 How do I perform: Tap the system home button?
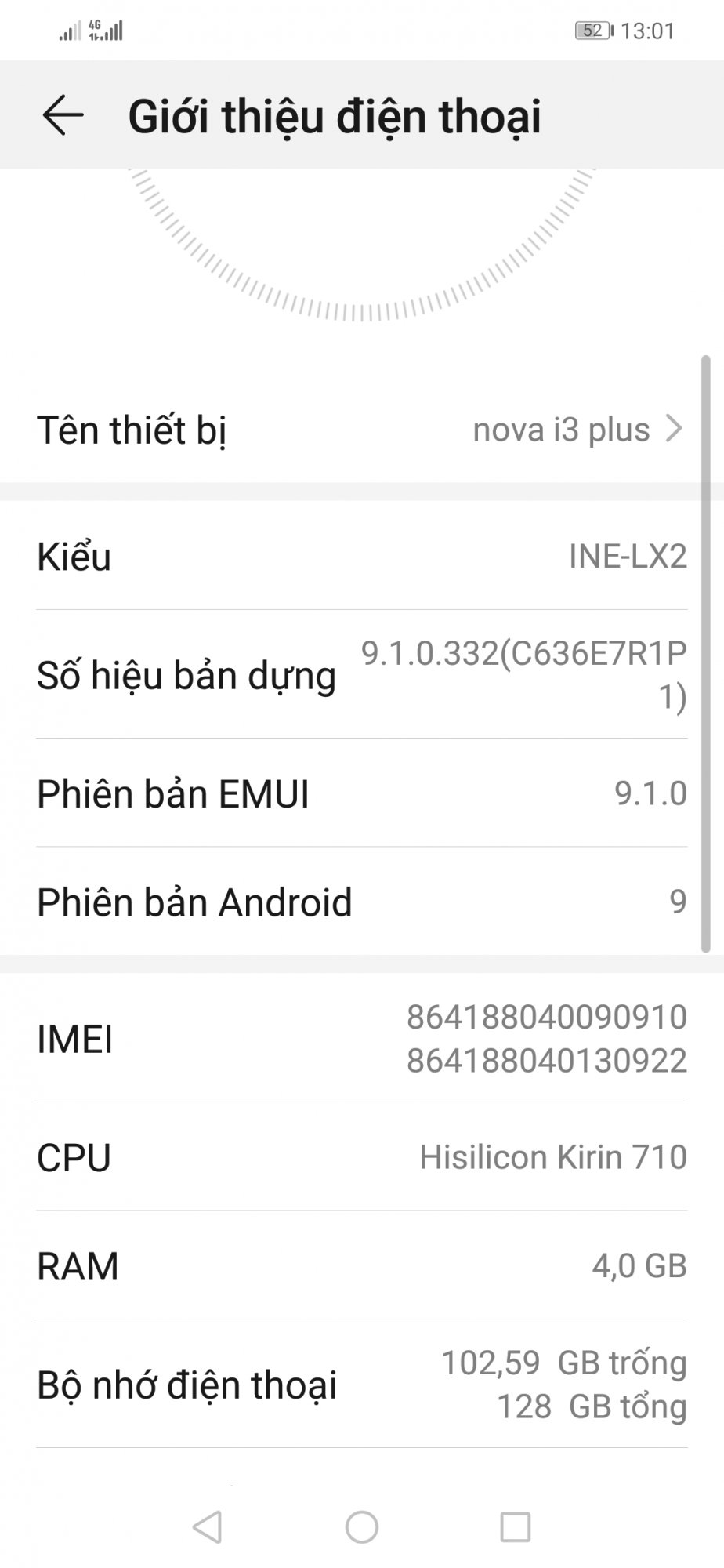[x=362, y=1526]
